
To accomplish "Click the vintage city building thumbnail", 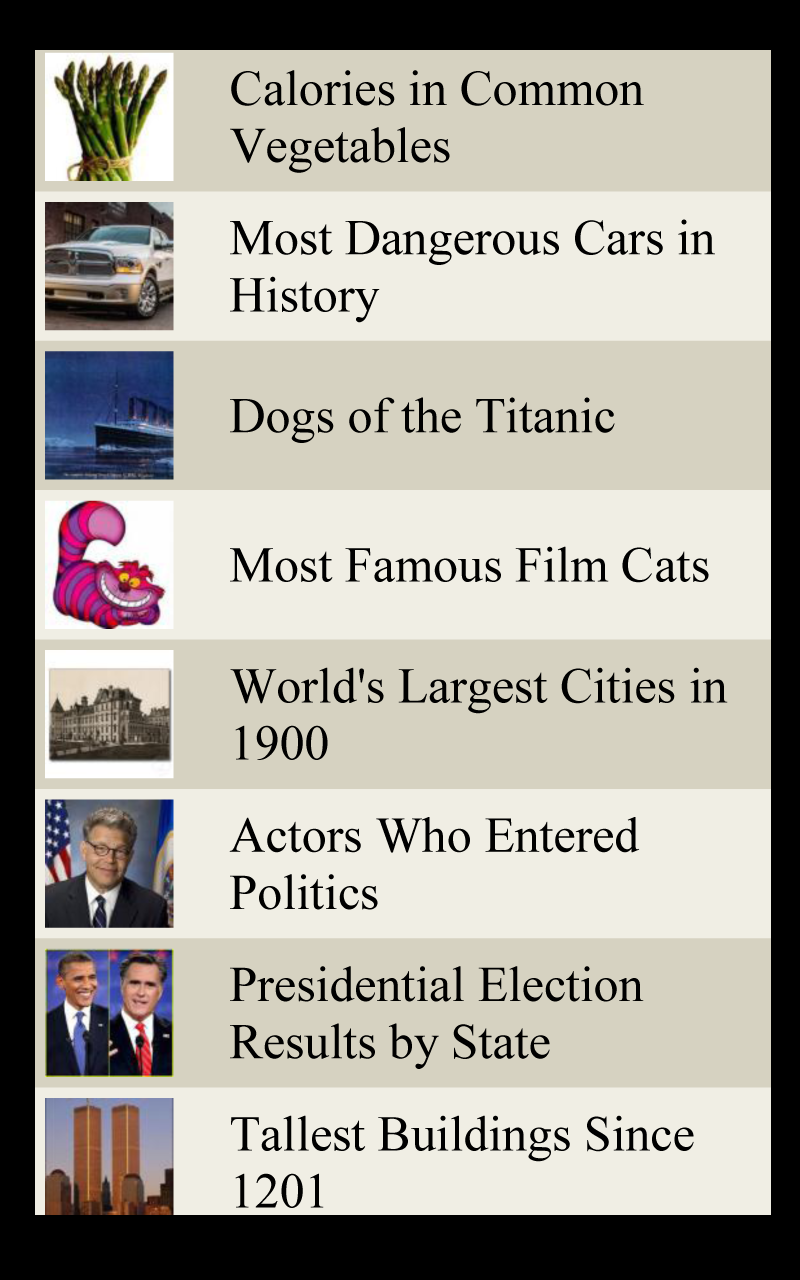I will (x=108, y=712).
